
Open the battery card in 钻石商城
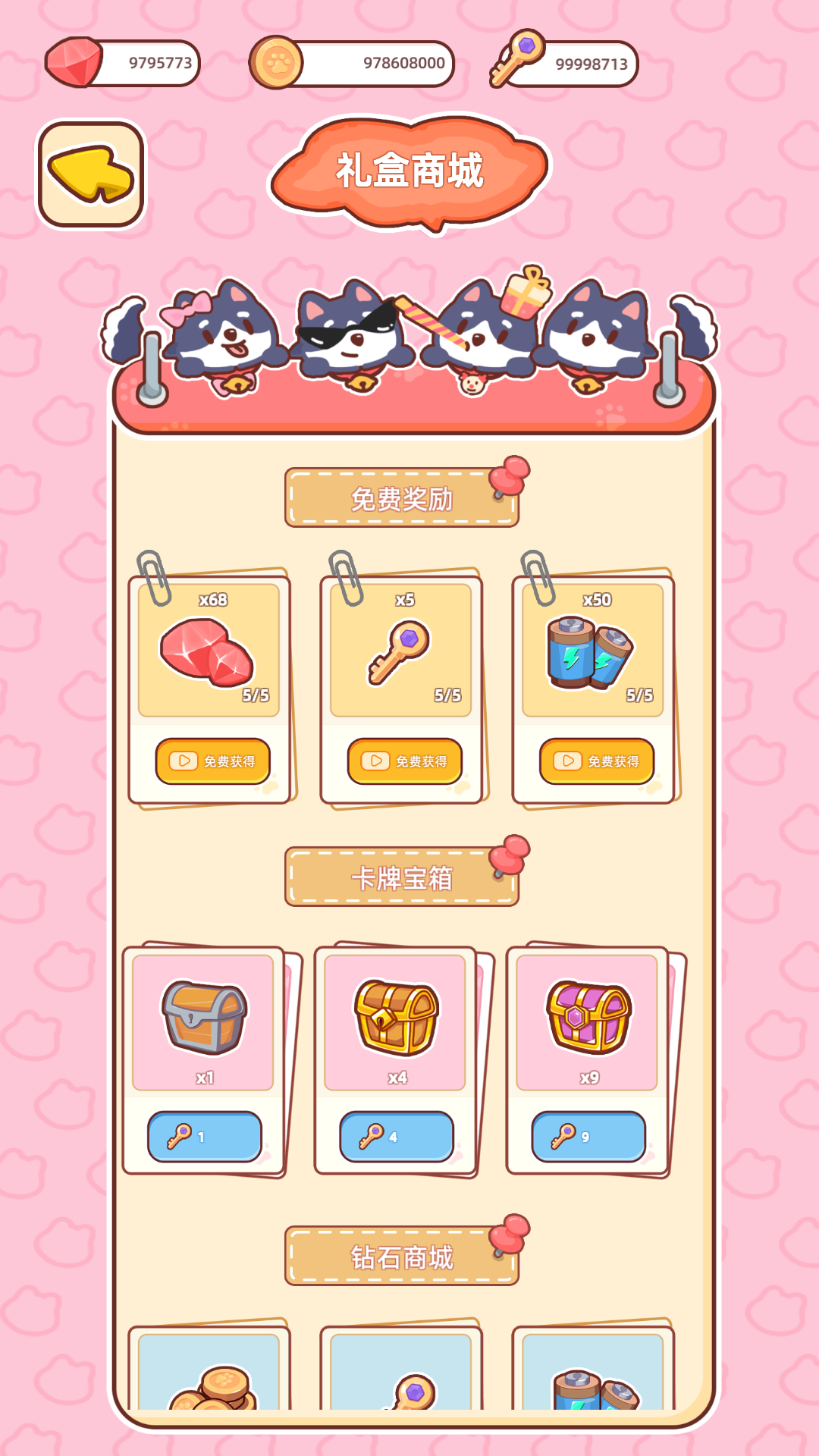594,1373
